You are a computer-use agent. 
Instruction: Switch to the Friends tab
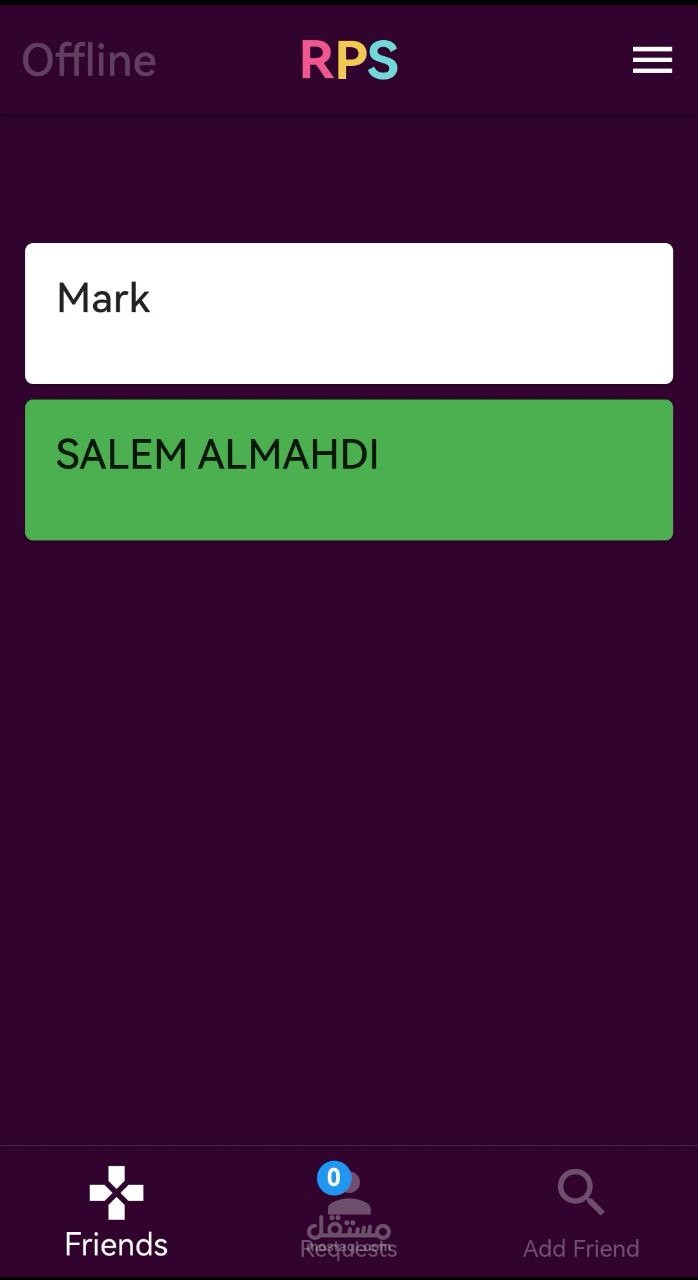point(116,1212)
